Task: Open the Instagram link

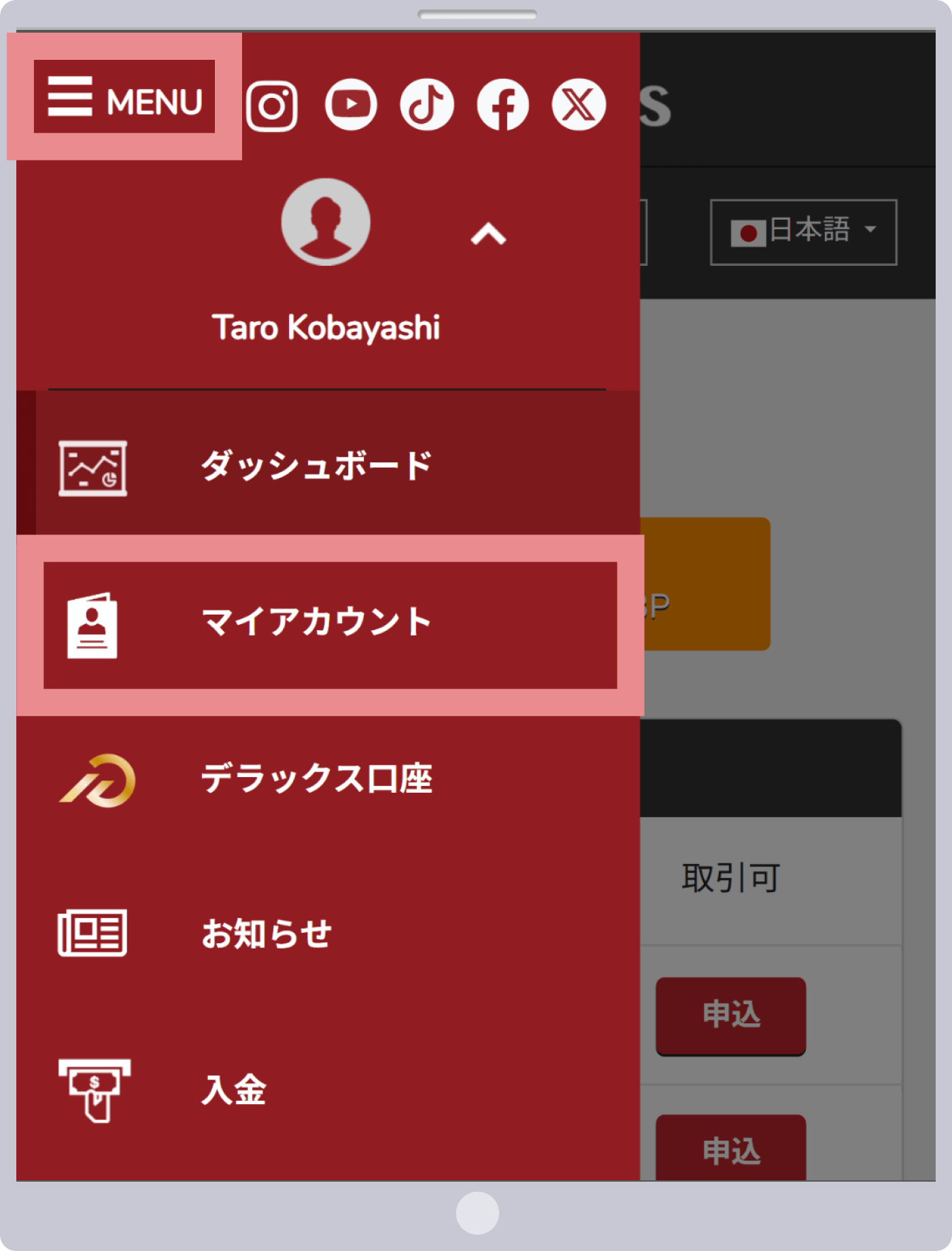Action: point(272,106)
